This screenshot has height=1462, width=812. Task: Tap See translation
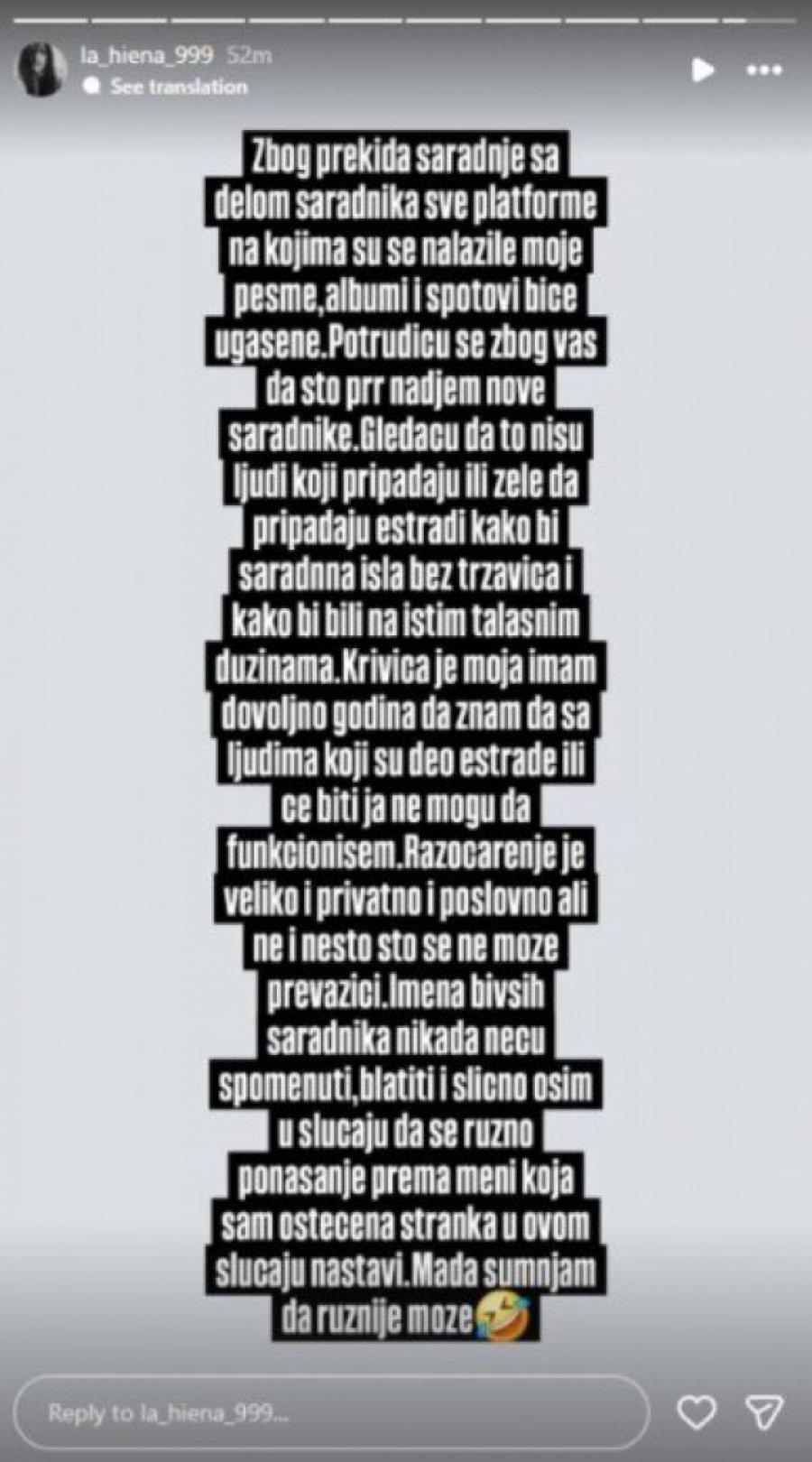coord(178,87)
